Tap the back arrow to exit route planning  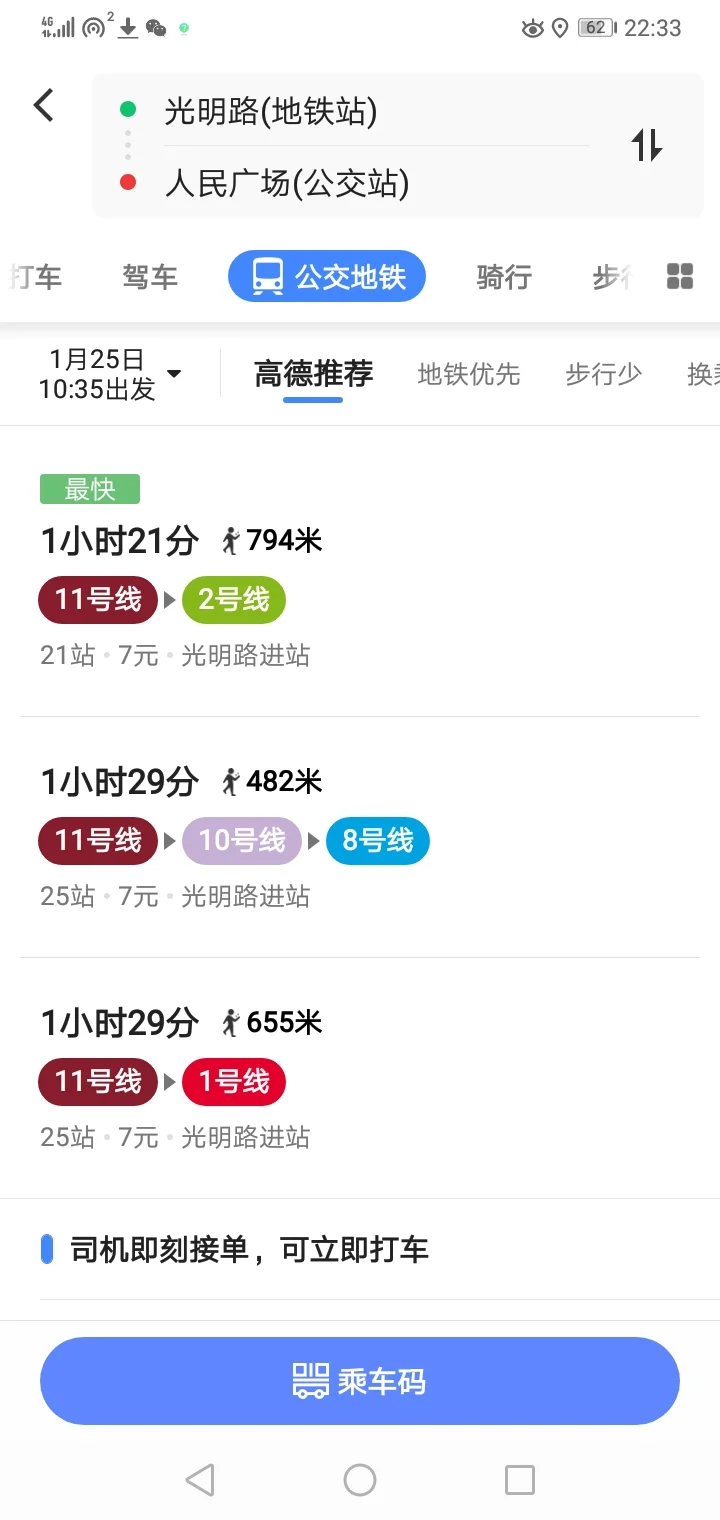[42, 104]
